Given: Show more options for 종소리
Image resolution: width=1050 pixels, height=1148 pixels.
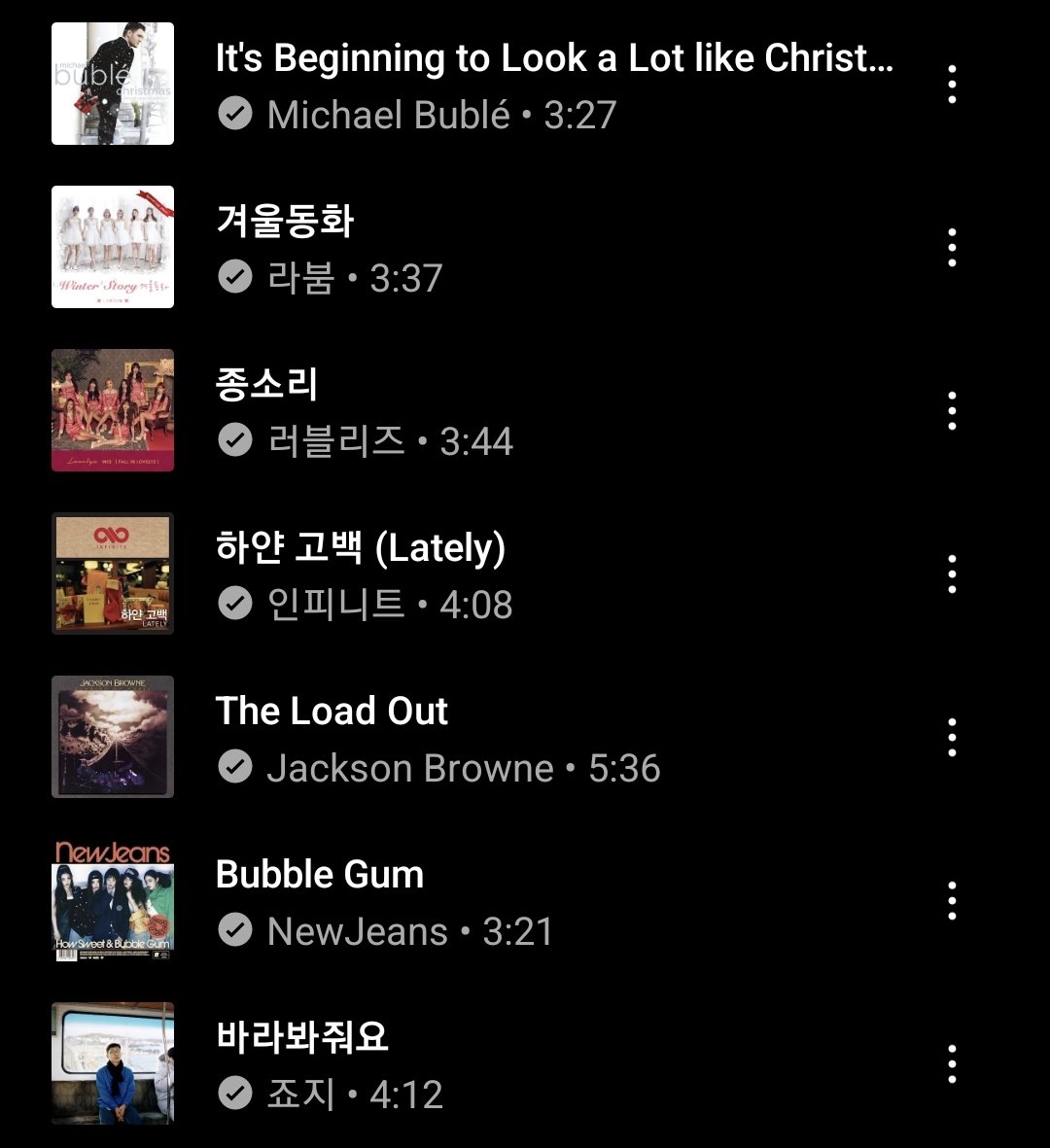Looking at the screenshot, I should [x=952, y=411].
